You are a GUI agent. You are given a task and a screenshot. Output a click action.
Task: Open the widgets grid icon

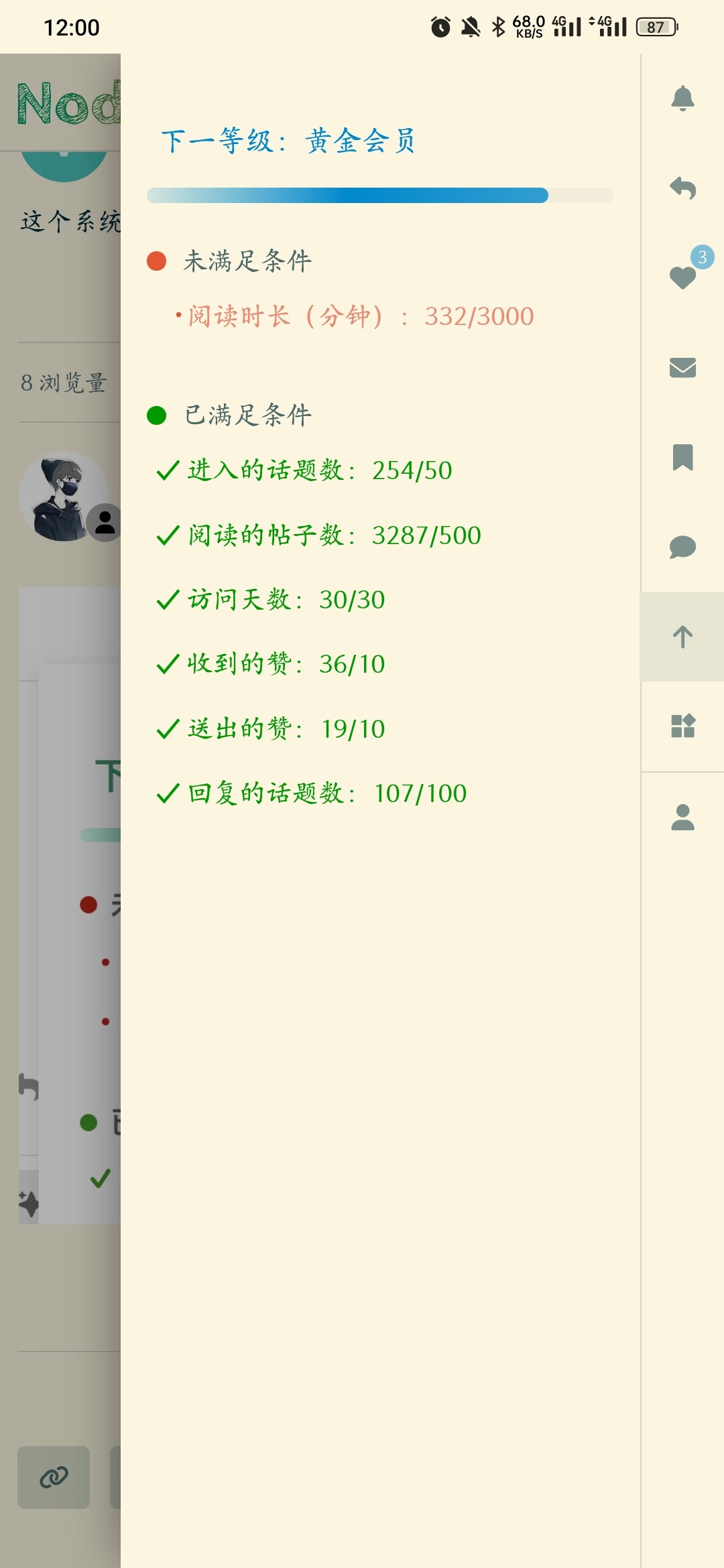(682, 726)
